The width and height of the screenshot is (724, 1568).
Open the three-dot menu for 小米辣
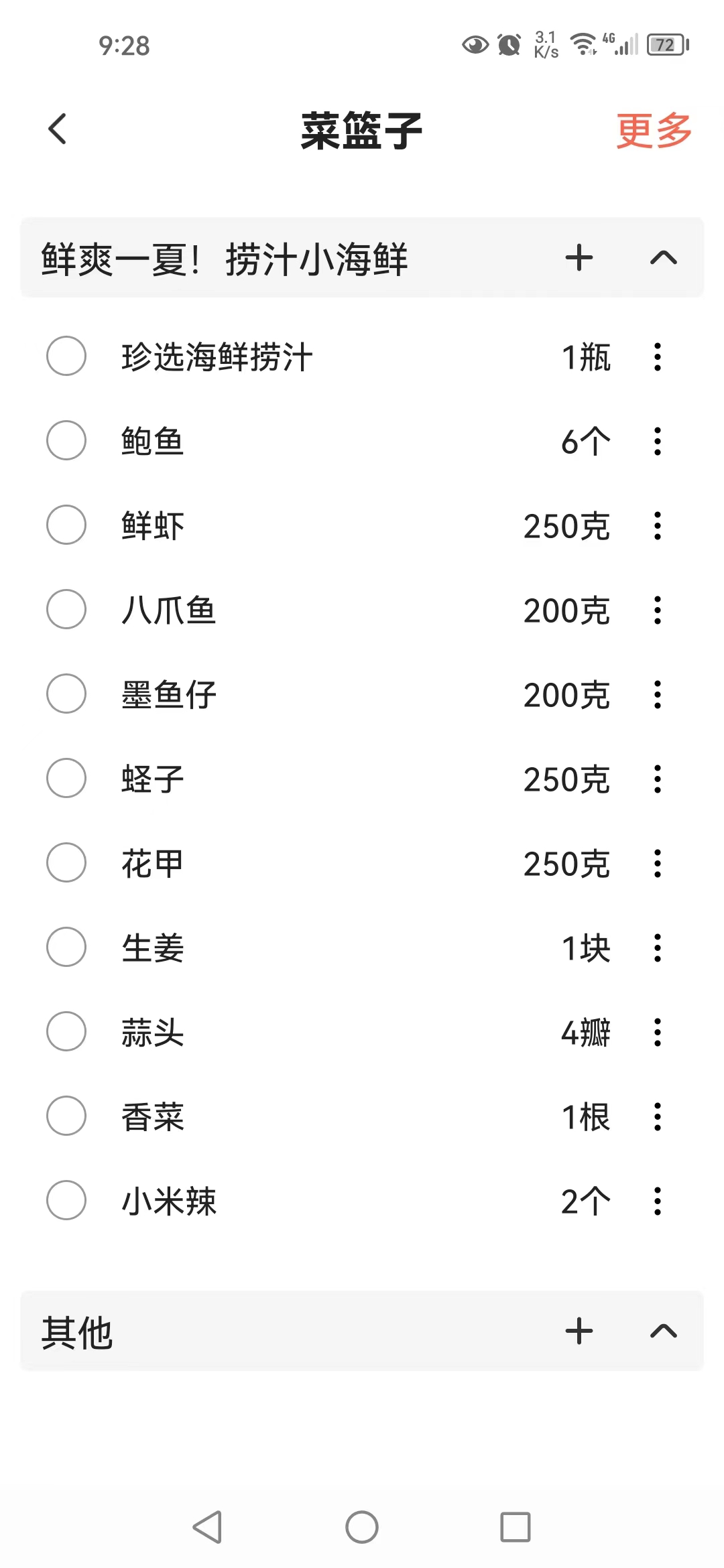click(658, 1202)
